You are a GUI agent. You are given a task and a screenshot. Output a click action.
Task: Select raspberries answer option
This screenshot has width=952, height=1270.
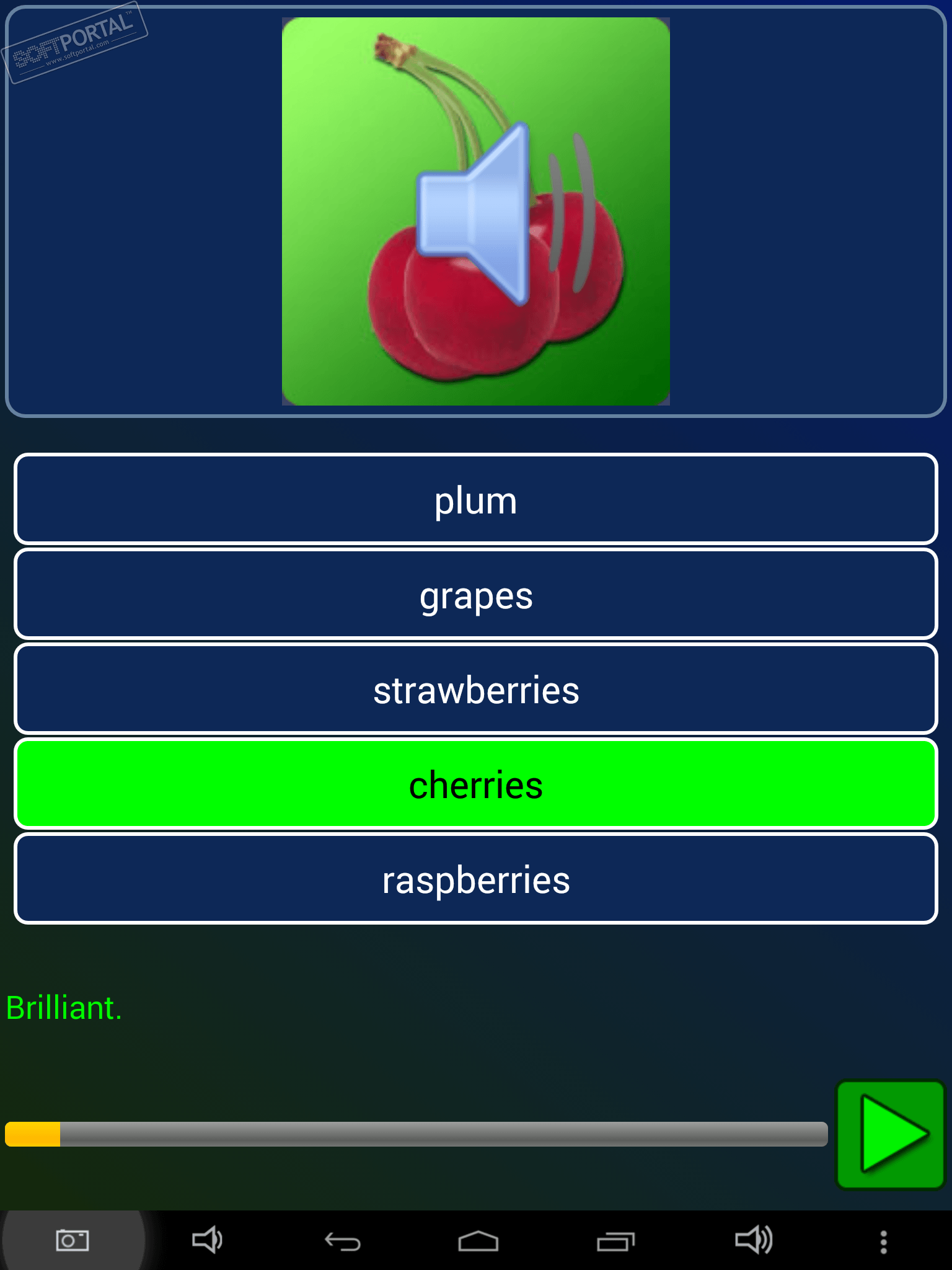[x=475, y=879]
